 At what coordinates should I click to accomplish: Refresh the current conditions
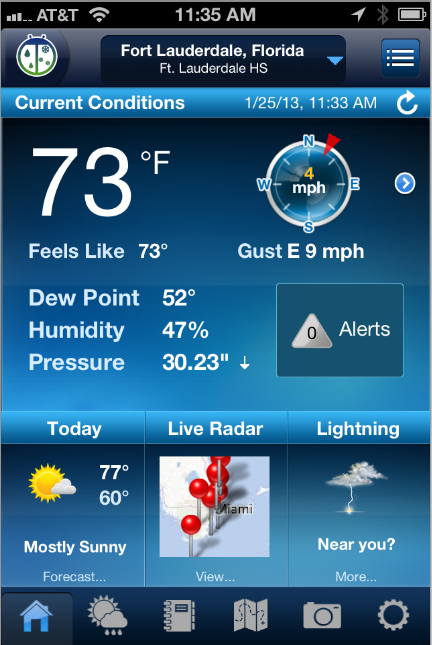coord(407,103)
